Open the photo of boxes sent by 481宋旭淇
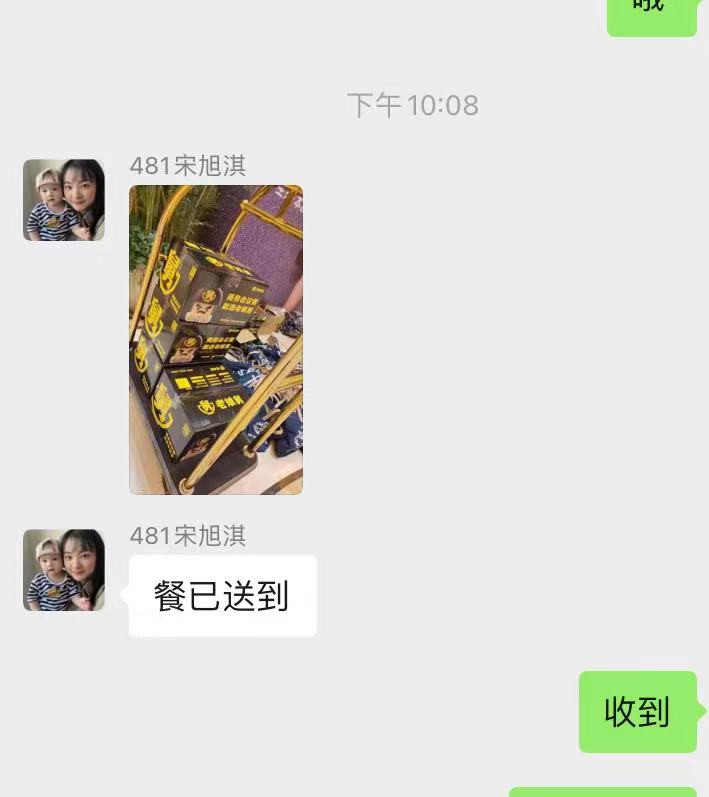 (216, 340)
